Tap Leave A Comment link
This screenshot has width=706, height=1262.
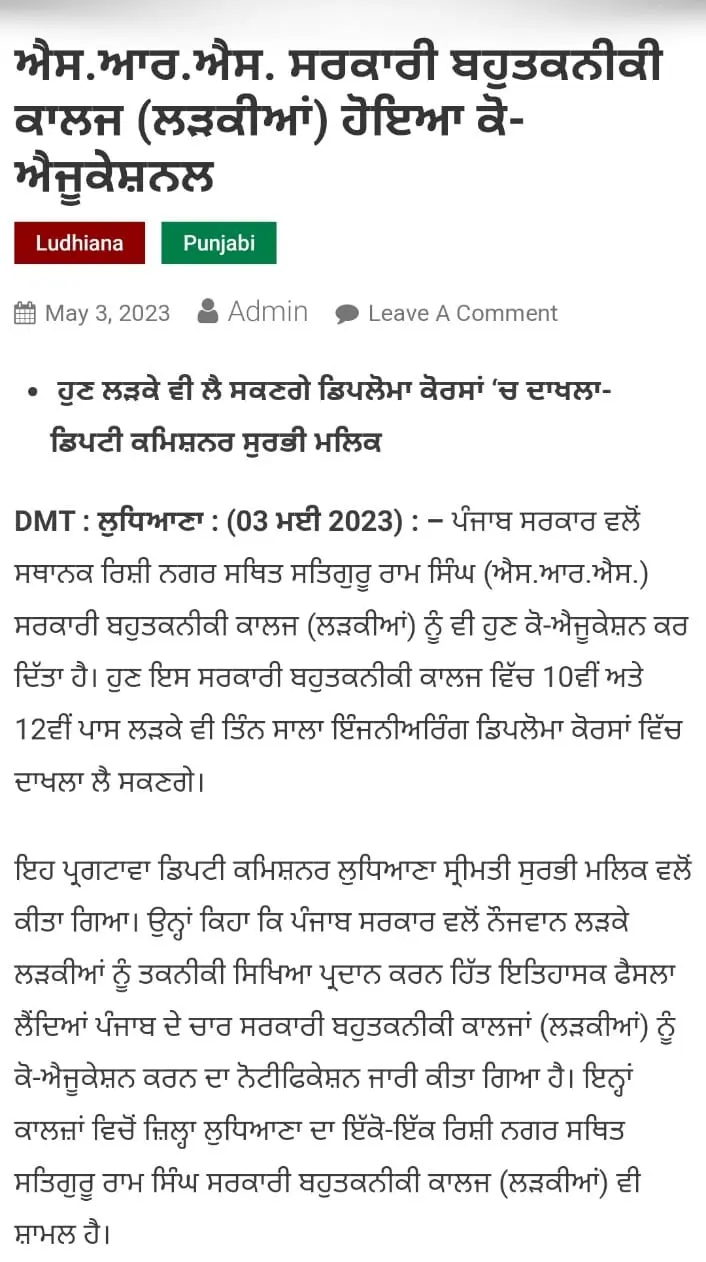tap(463, 313)
